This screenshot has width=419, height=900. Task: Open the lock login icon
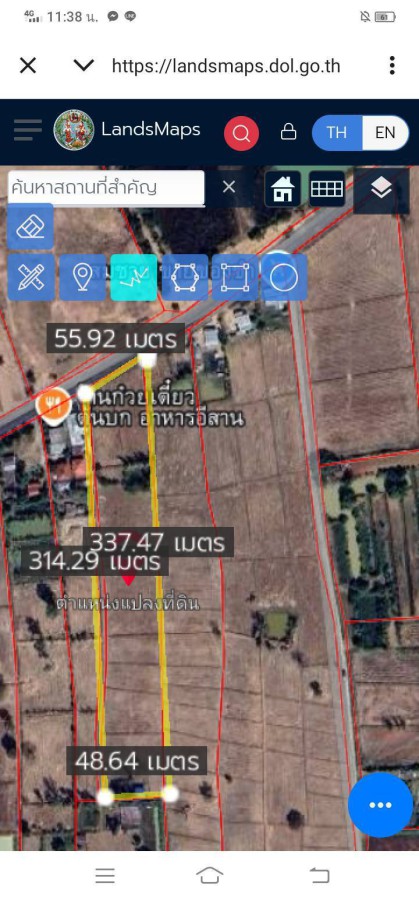[288, 133]
